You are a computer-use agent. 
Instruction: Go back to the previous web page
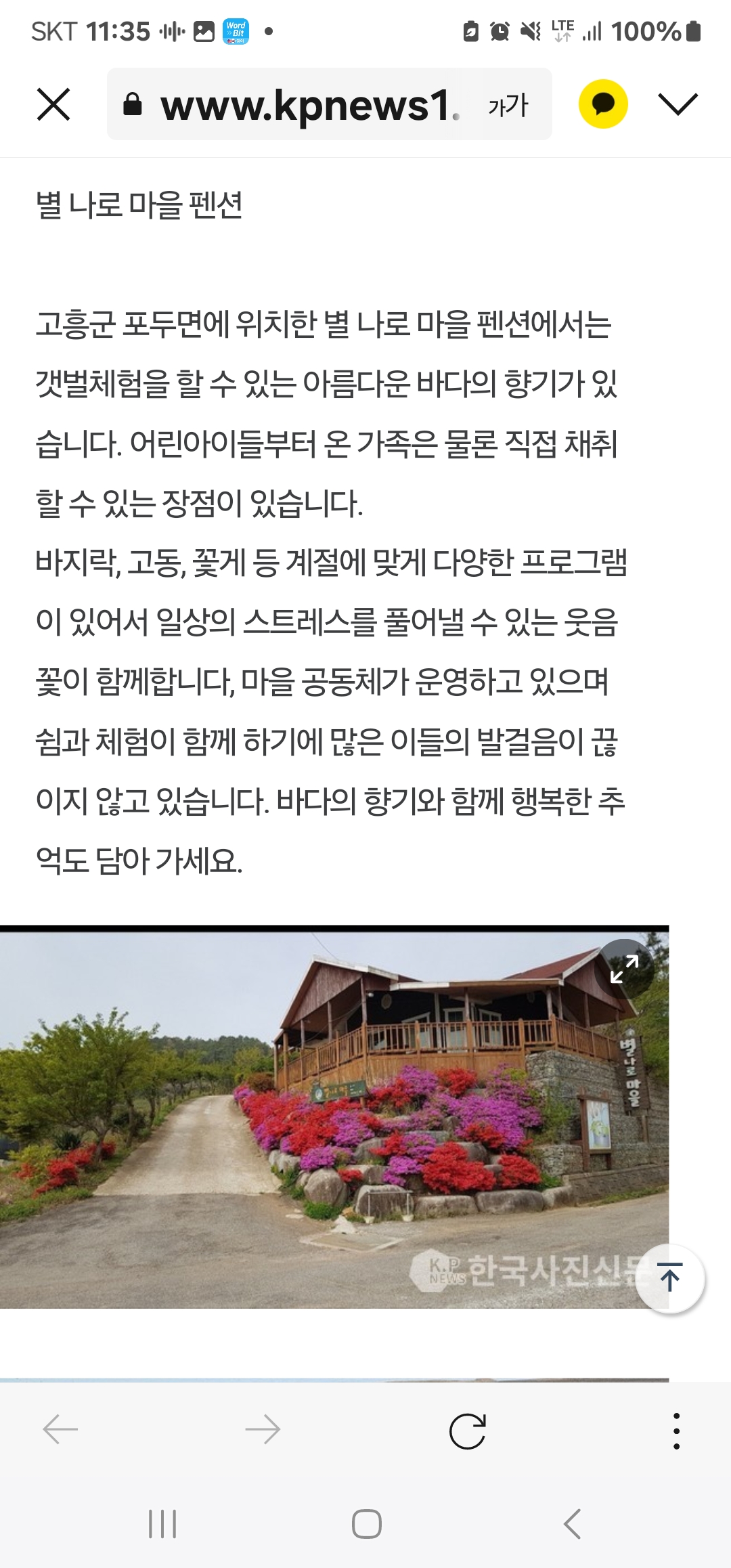coord(60,1430)
